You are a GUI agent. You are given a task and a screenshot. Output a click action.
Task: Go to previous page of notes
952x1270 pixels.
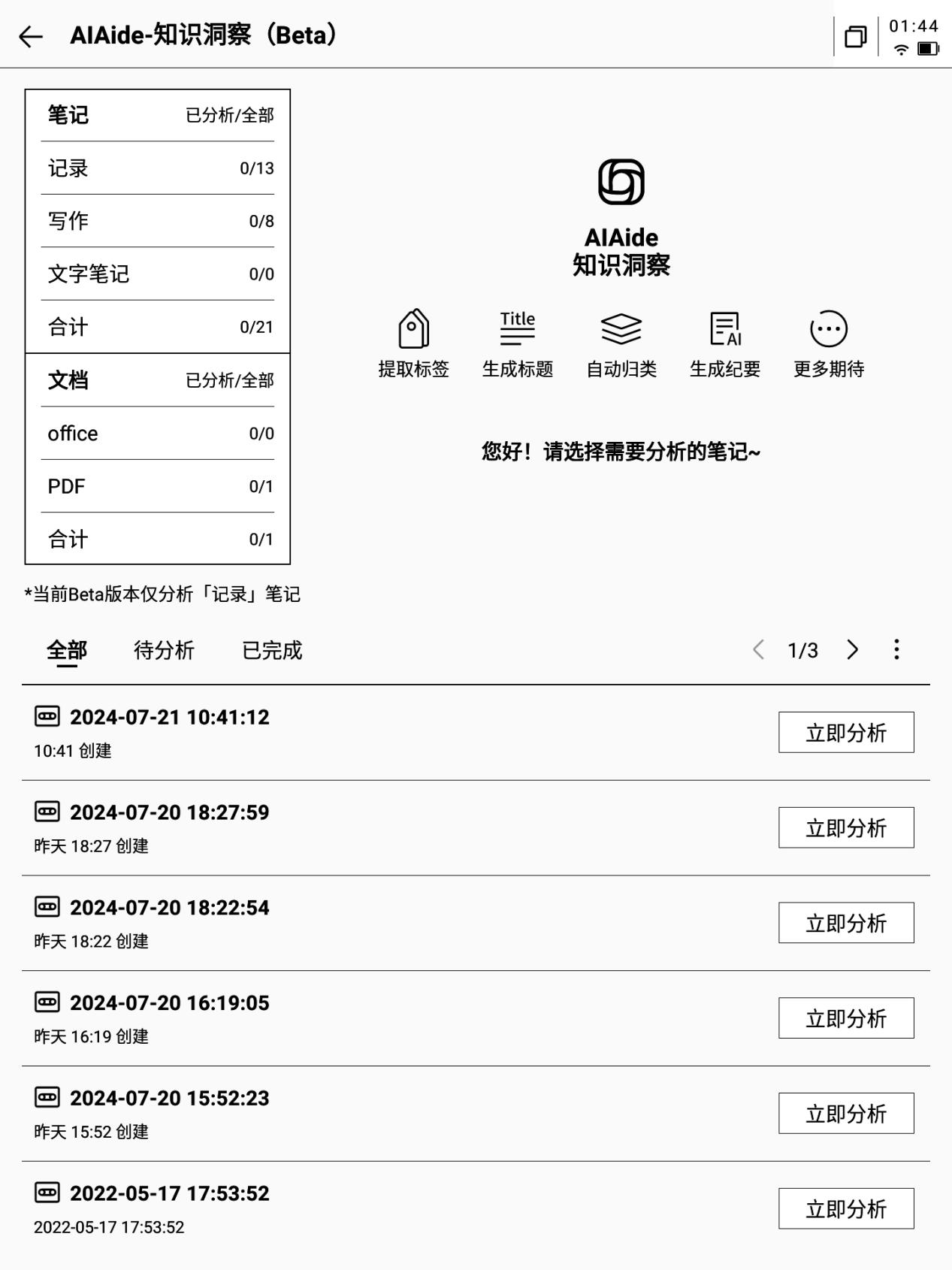pos(758,650)
